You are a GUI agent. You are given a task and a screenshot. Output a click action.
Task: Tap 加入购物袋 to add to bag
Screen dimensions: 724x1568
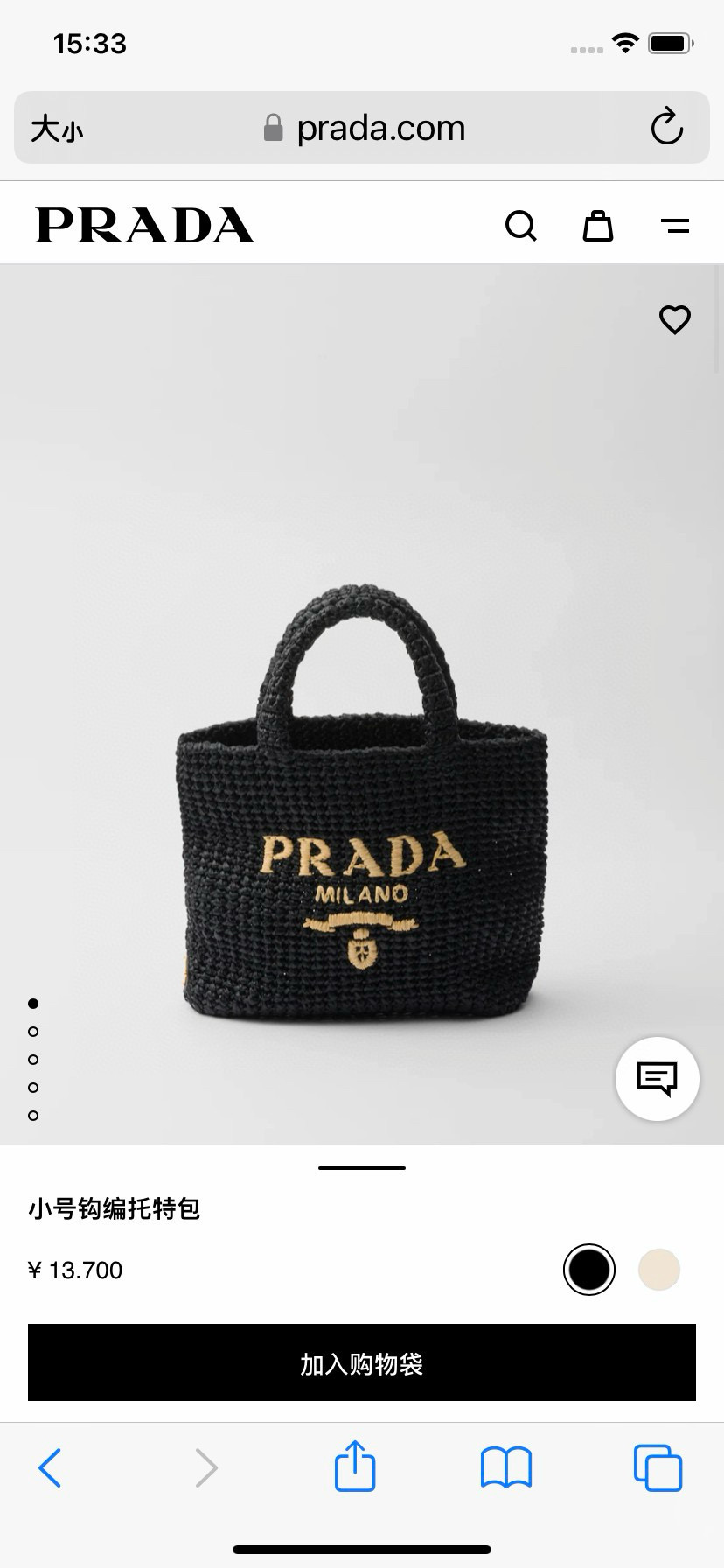[x=362, y=1362]
